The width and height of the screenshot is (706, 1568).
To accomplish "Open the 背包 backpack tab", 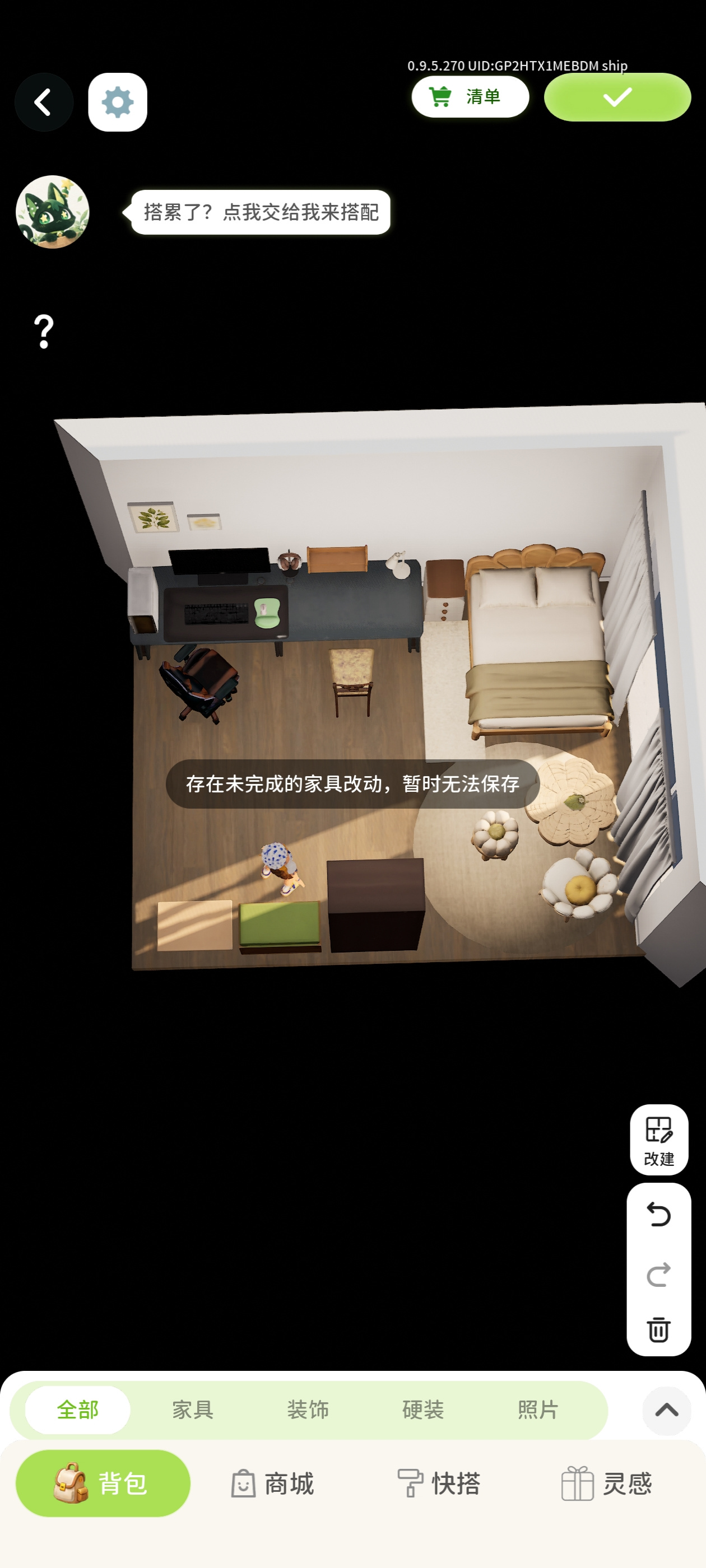I will coord(103,1483).
